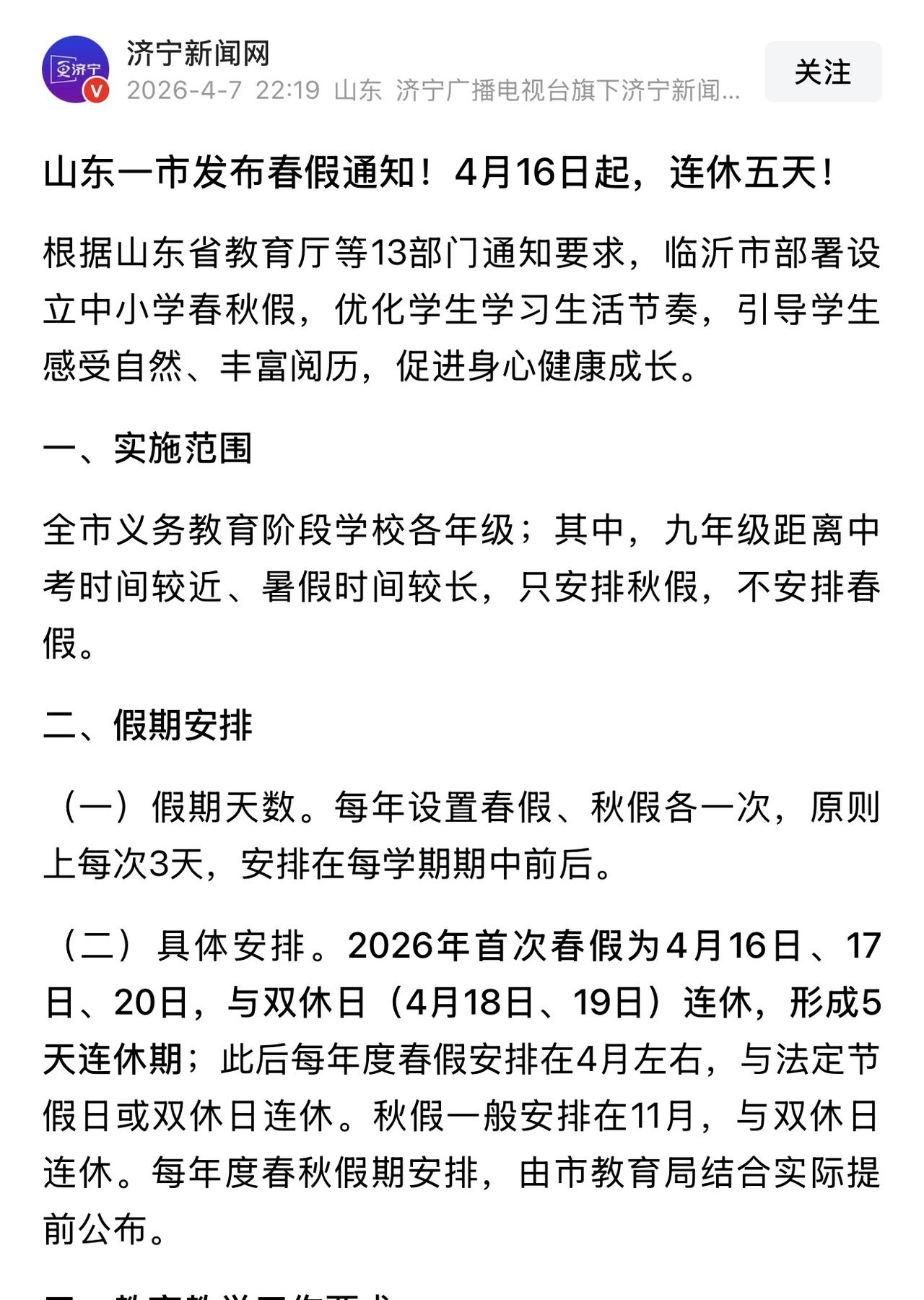Select the 山东 location label

[x=356, y=88]
